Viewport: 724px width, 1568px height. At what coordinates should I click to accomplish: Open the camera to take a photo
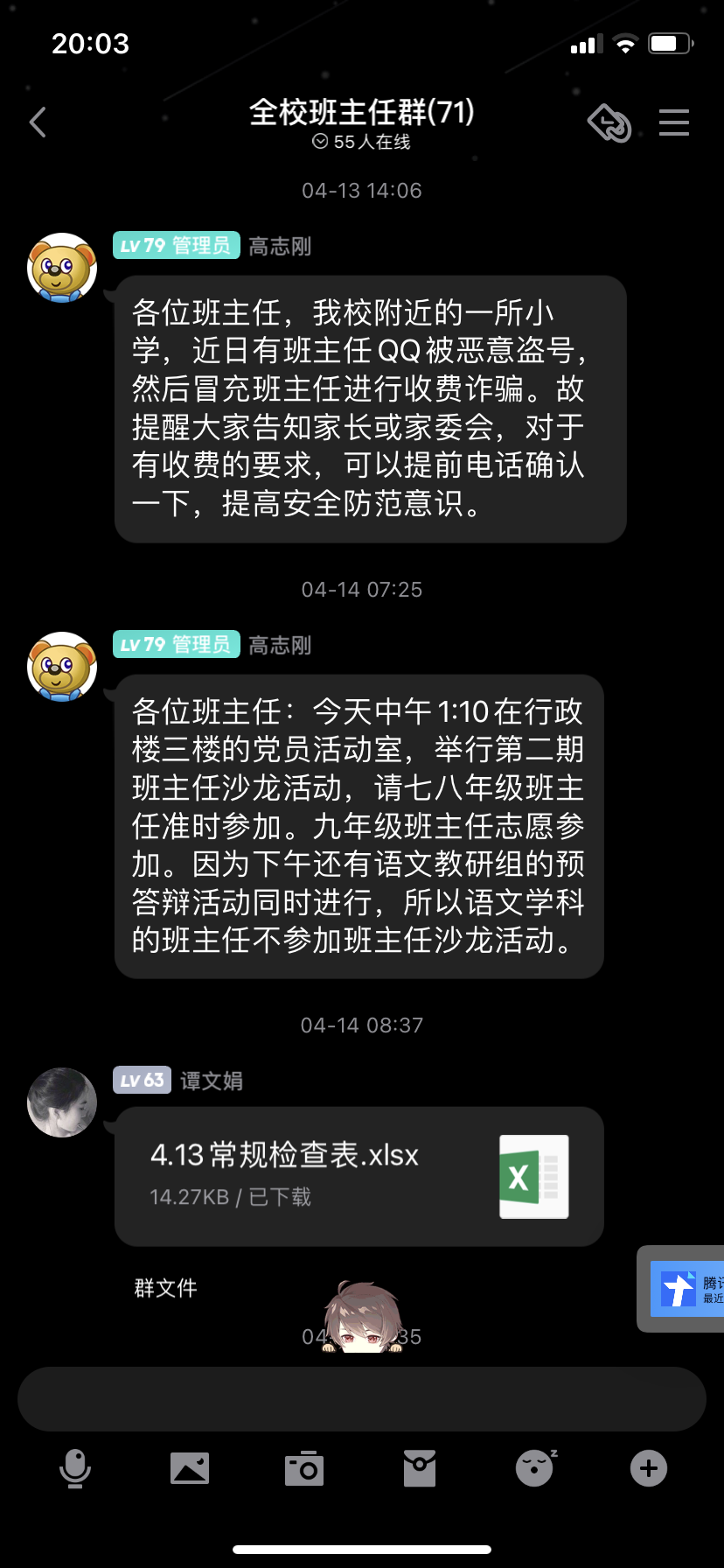point(304,1468)
